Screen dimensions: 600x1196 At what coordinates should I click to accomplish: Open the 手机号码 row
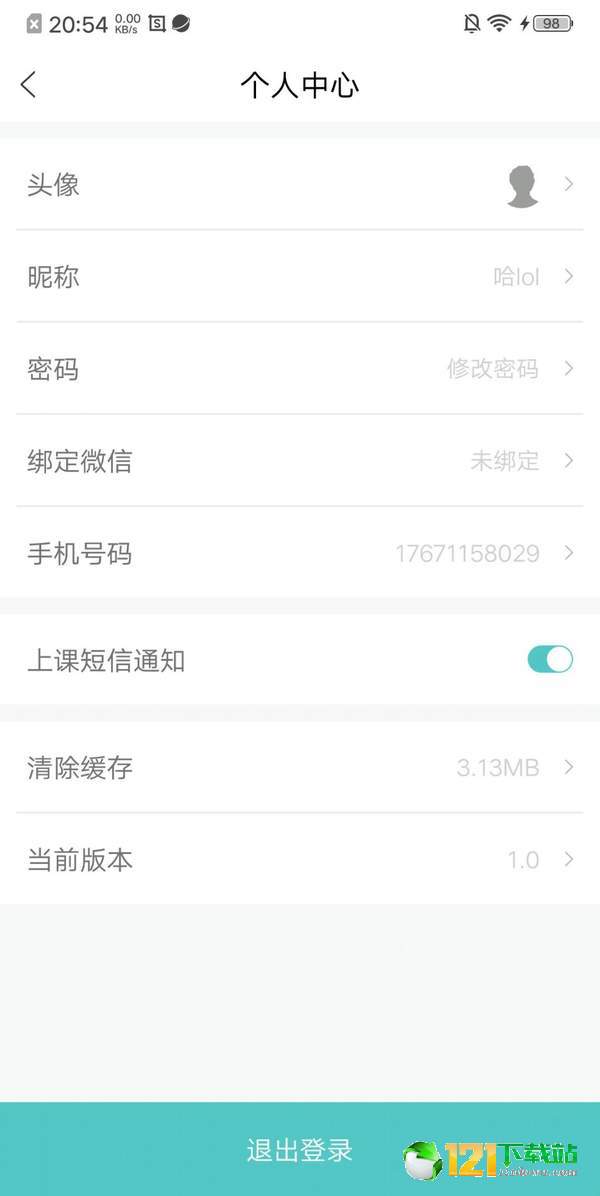click(300, 553)
